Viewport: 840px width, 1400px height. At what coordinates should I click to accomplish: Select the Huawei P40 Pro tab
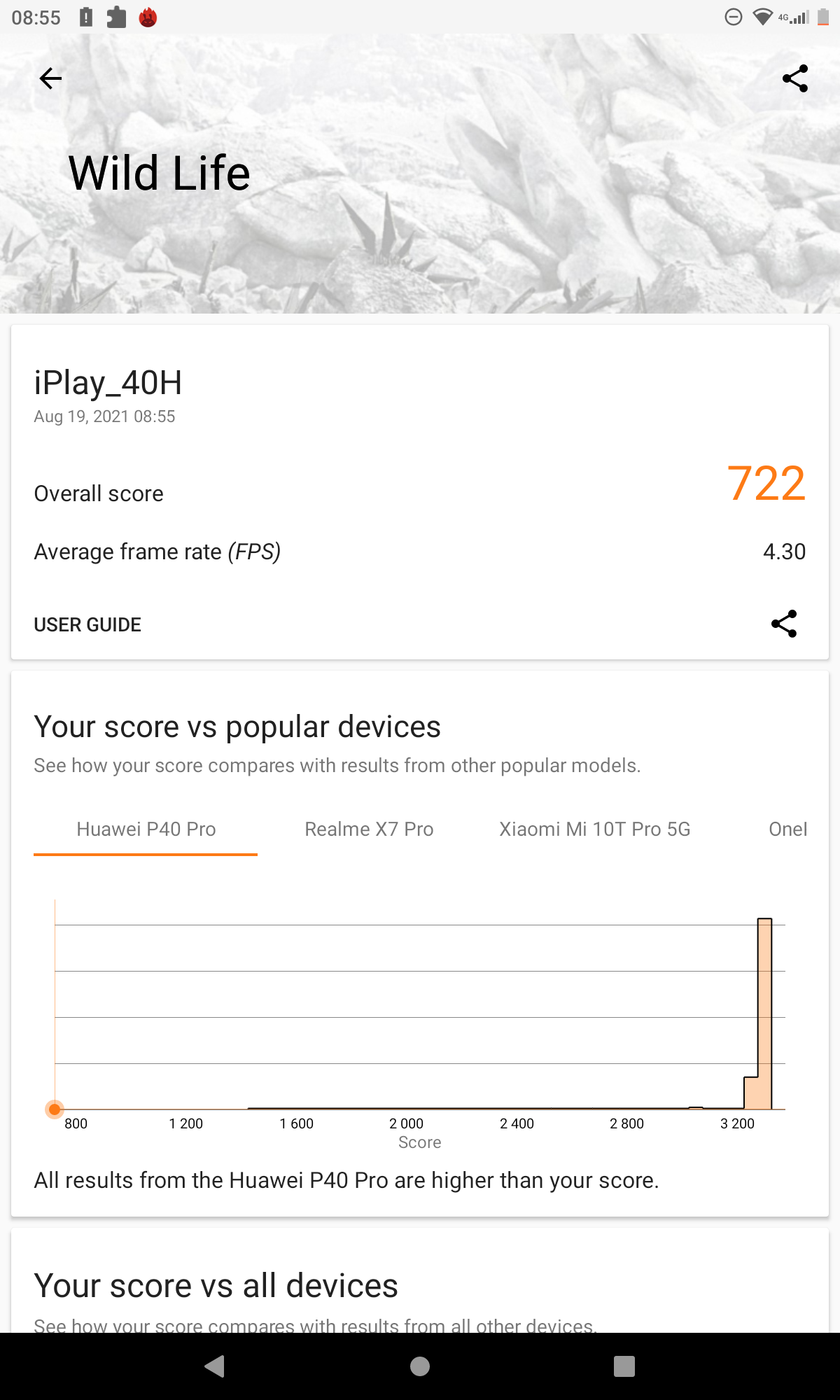pyautogui.click(x=146, y=829)
